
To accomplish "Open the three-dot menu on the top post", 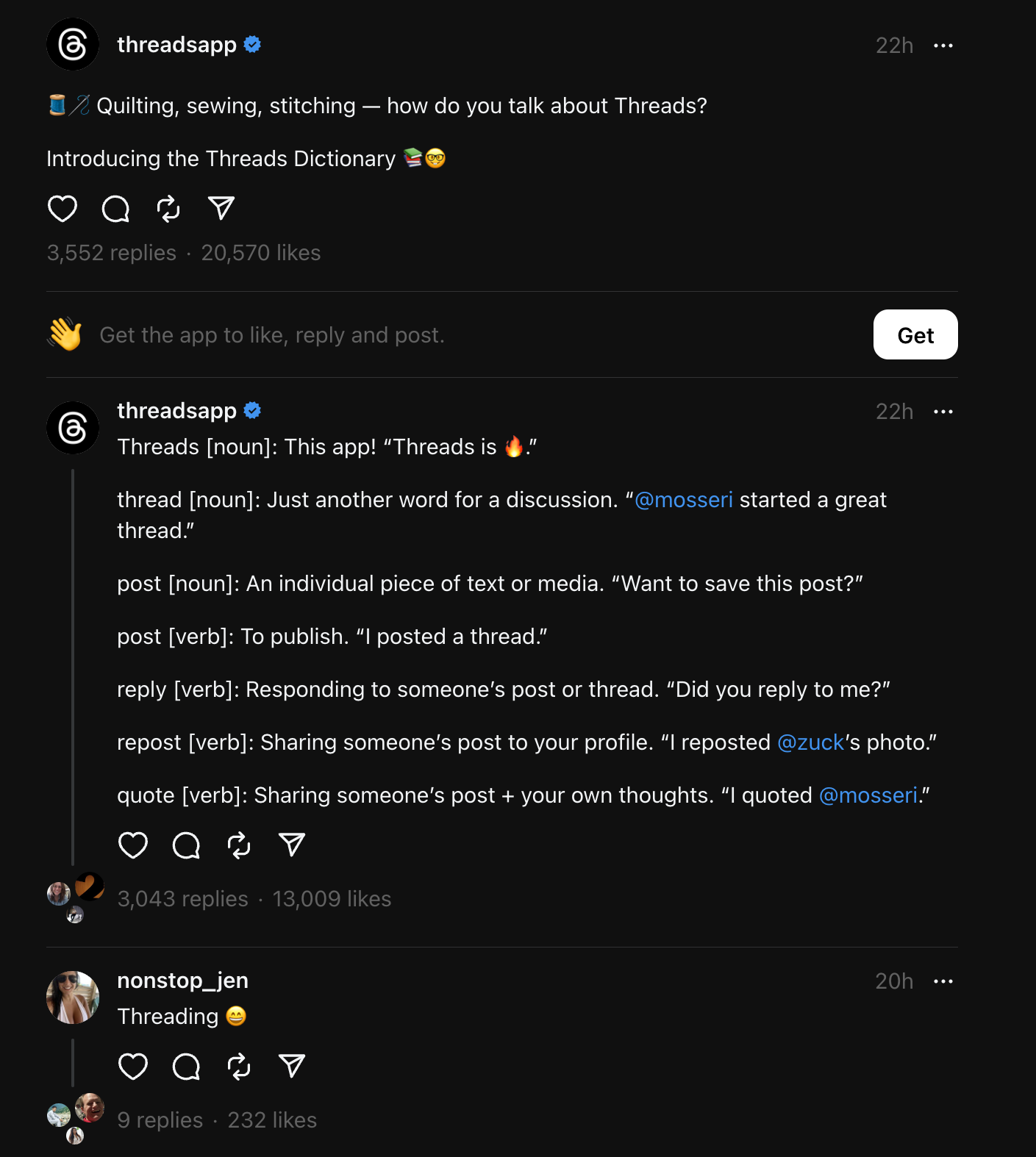I will tap(943, 45).
